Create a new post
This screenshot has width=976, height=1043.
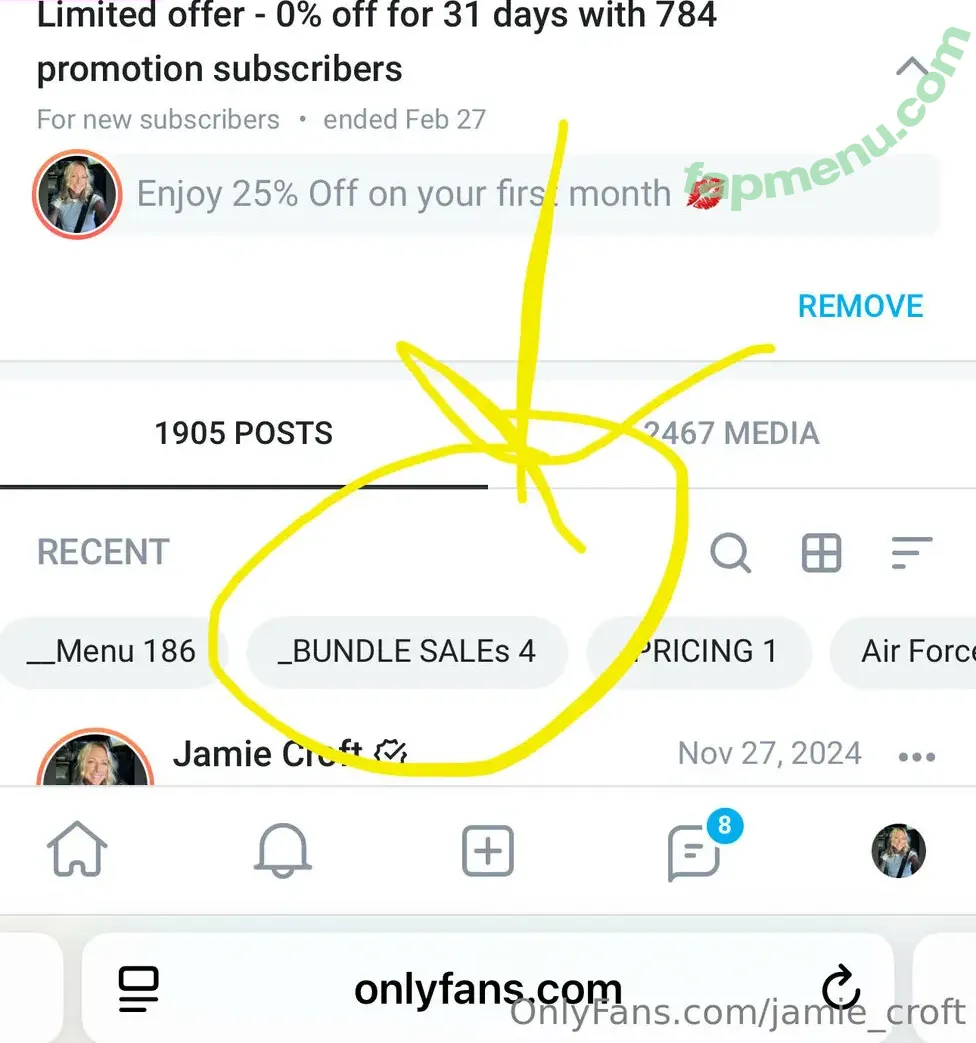coord(487,852)
